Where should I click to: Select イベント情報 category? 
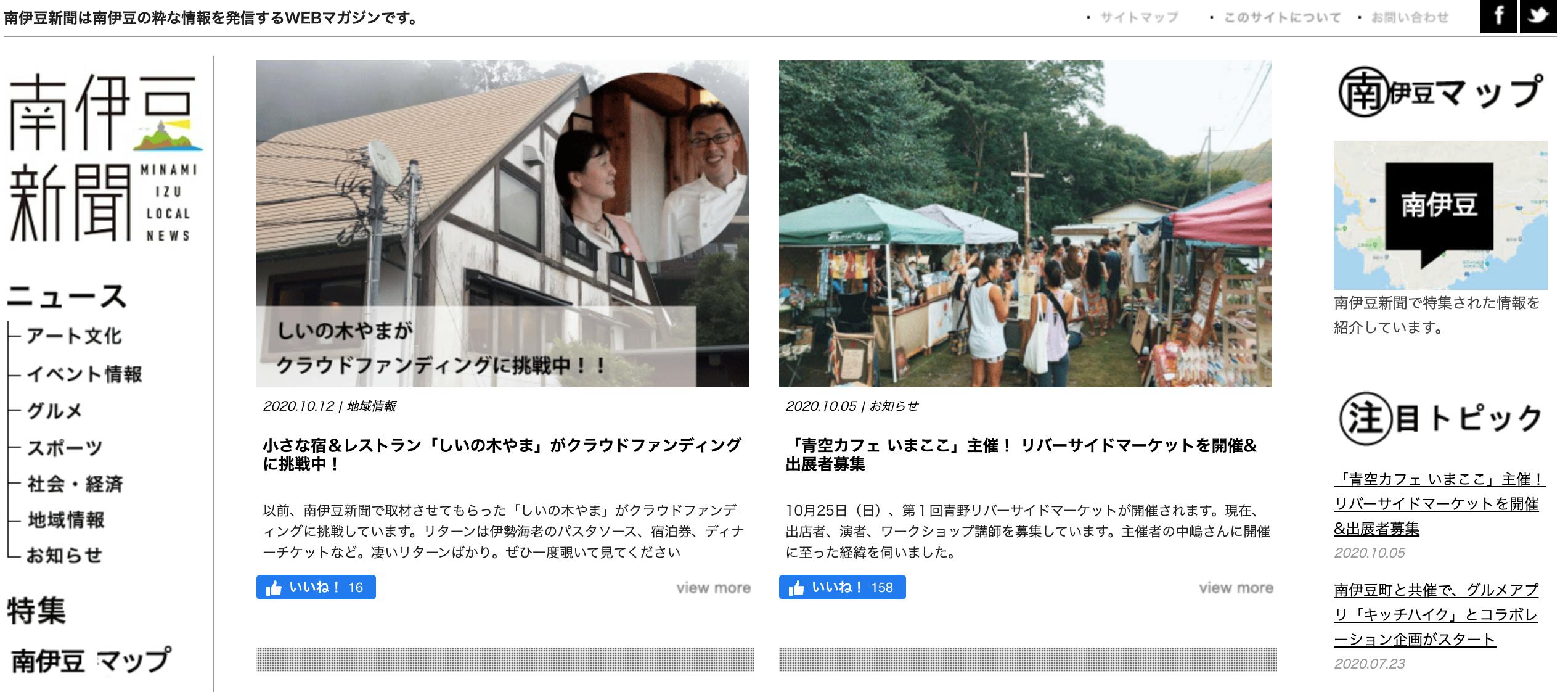tap(84, 374)
